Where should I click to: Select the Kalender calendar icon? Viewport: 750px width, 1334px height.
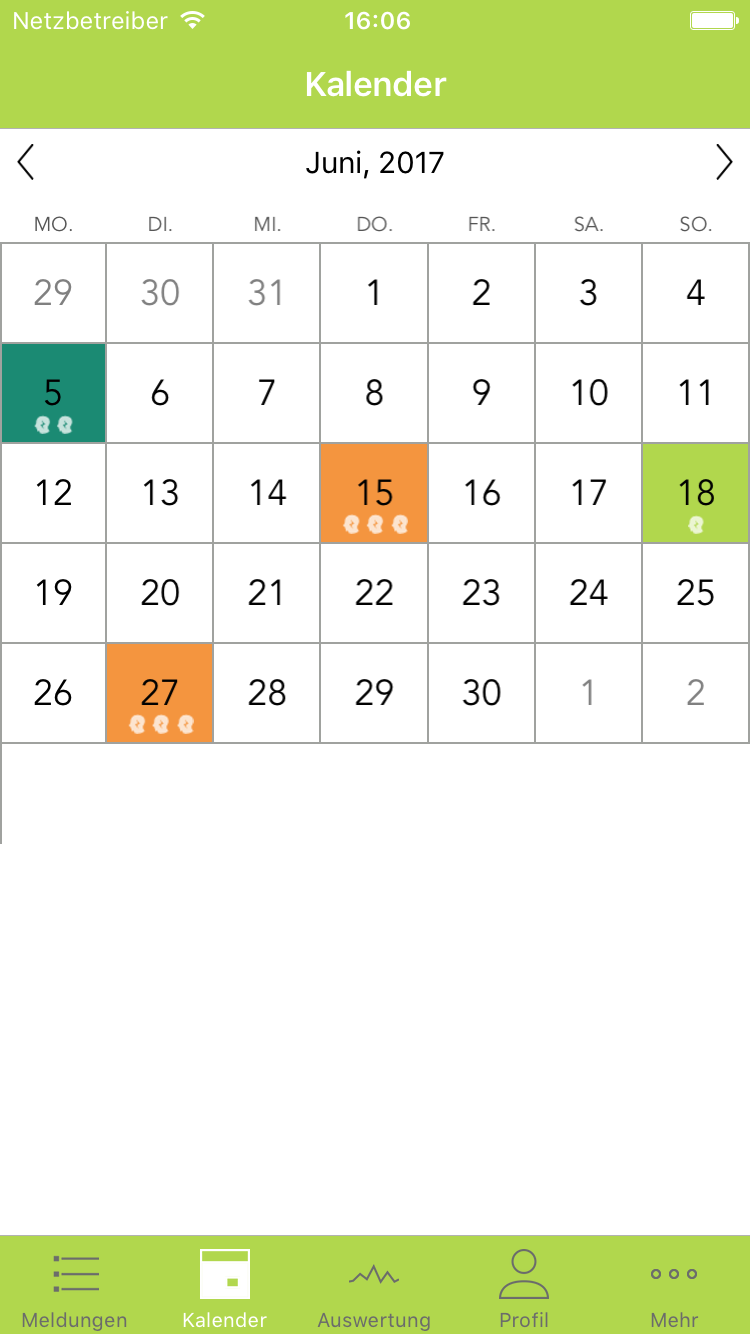click(x=224, y=1272)
